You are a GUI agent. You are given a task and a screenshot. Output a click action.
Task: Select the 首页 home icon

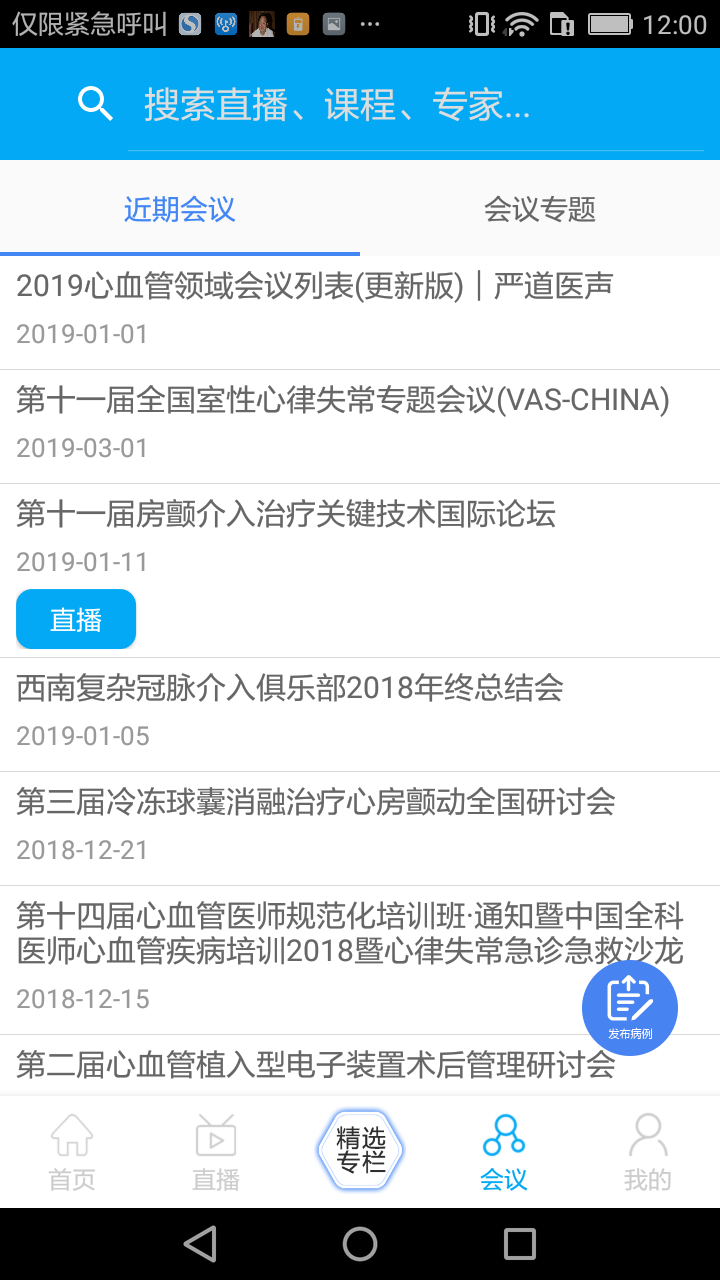pyautogui.click(x=71, y=1150)
